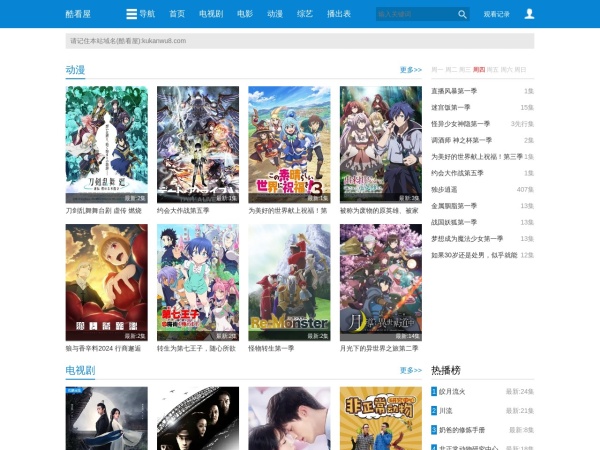Open 独步逍遥 in the schedule list

445,189
